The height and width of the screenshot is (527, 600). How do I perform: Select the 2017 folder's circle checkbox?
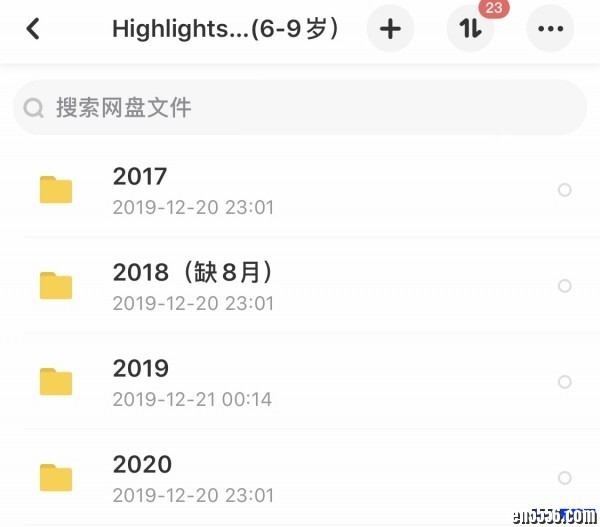[x=565, y=190]
